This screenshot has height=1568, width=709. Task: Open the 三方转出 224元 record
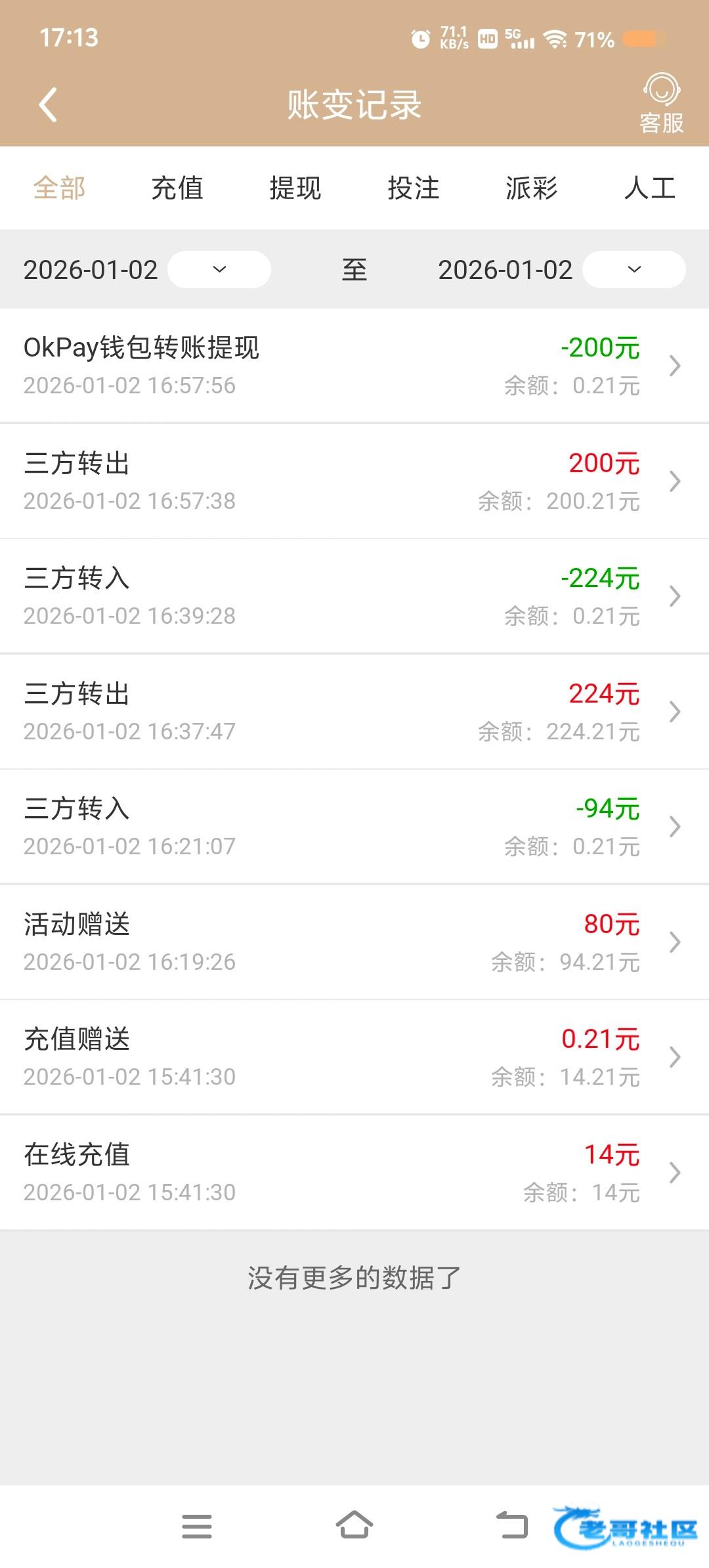[354, 711]
